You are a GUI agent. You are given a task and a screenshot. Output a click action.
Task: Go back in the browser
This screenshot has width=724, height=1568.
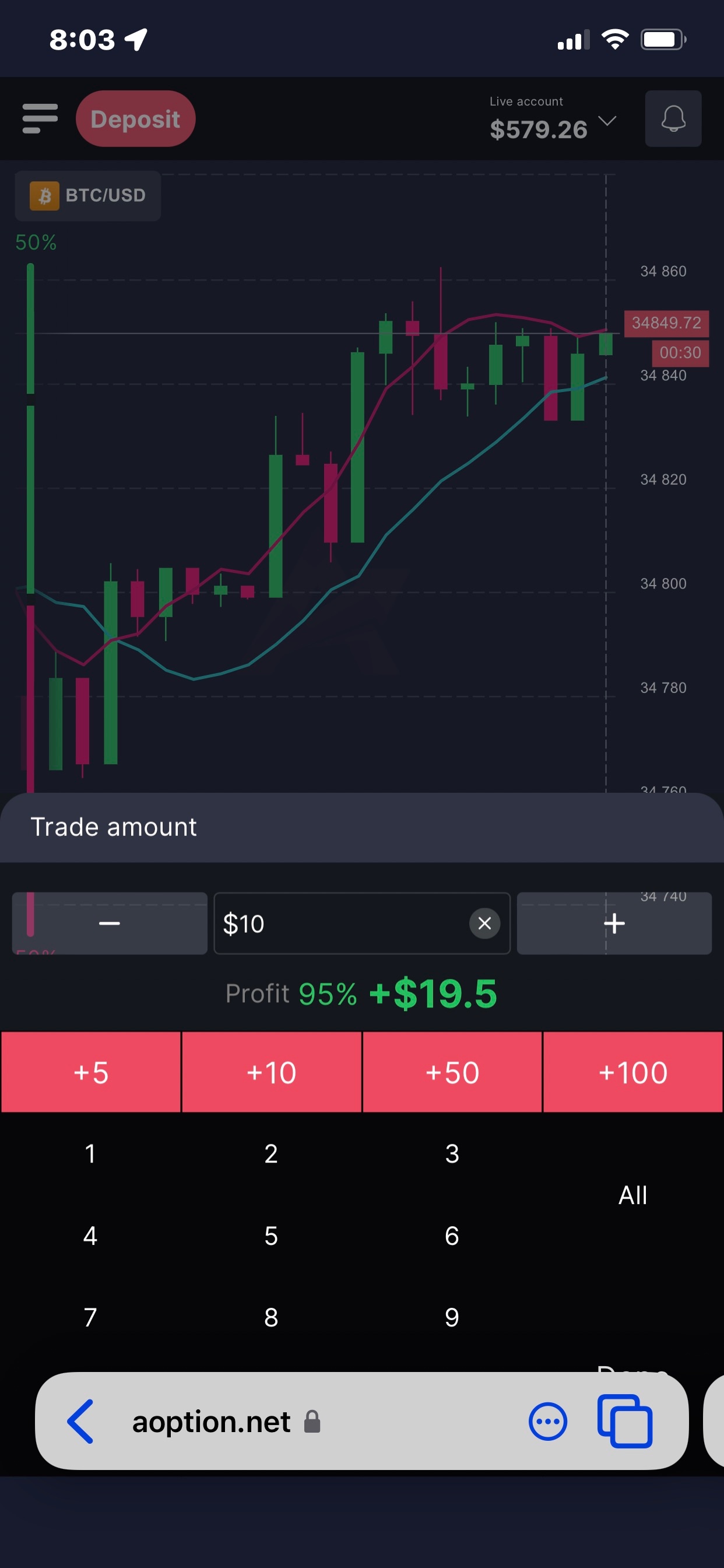tap(80, 1422)
